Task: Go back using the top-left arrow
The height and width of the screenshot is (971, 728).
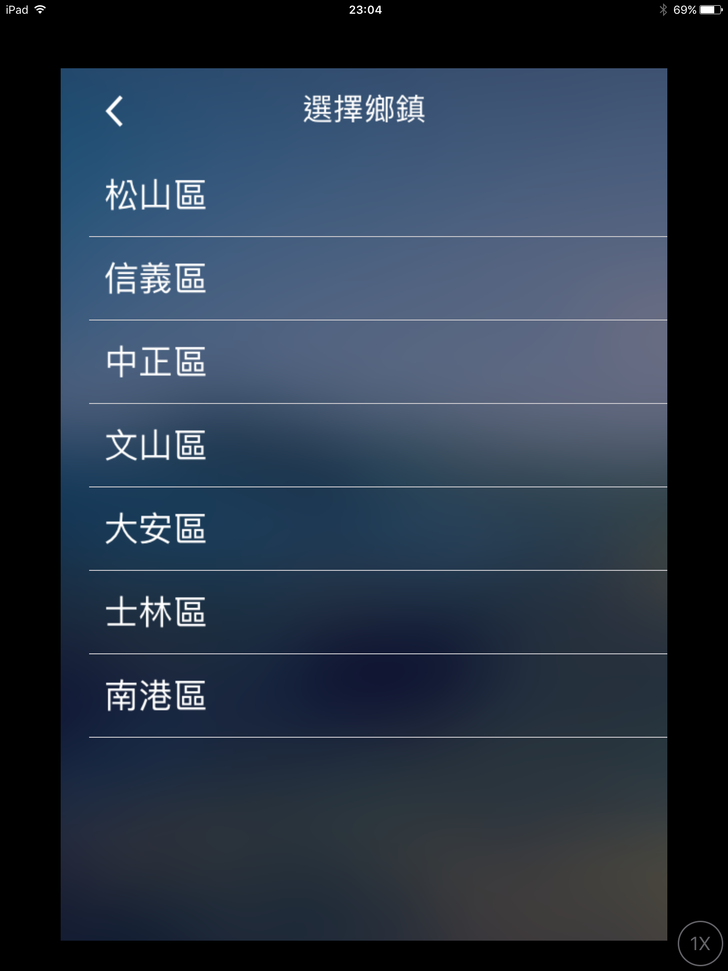Action: tap(115, 111)
